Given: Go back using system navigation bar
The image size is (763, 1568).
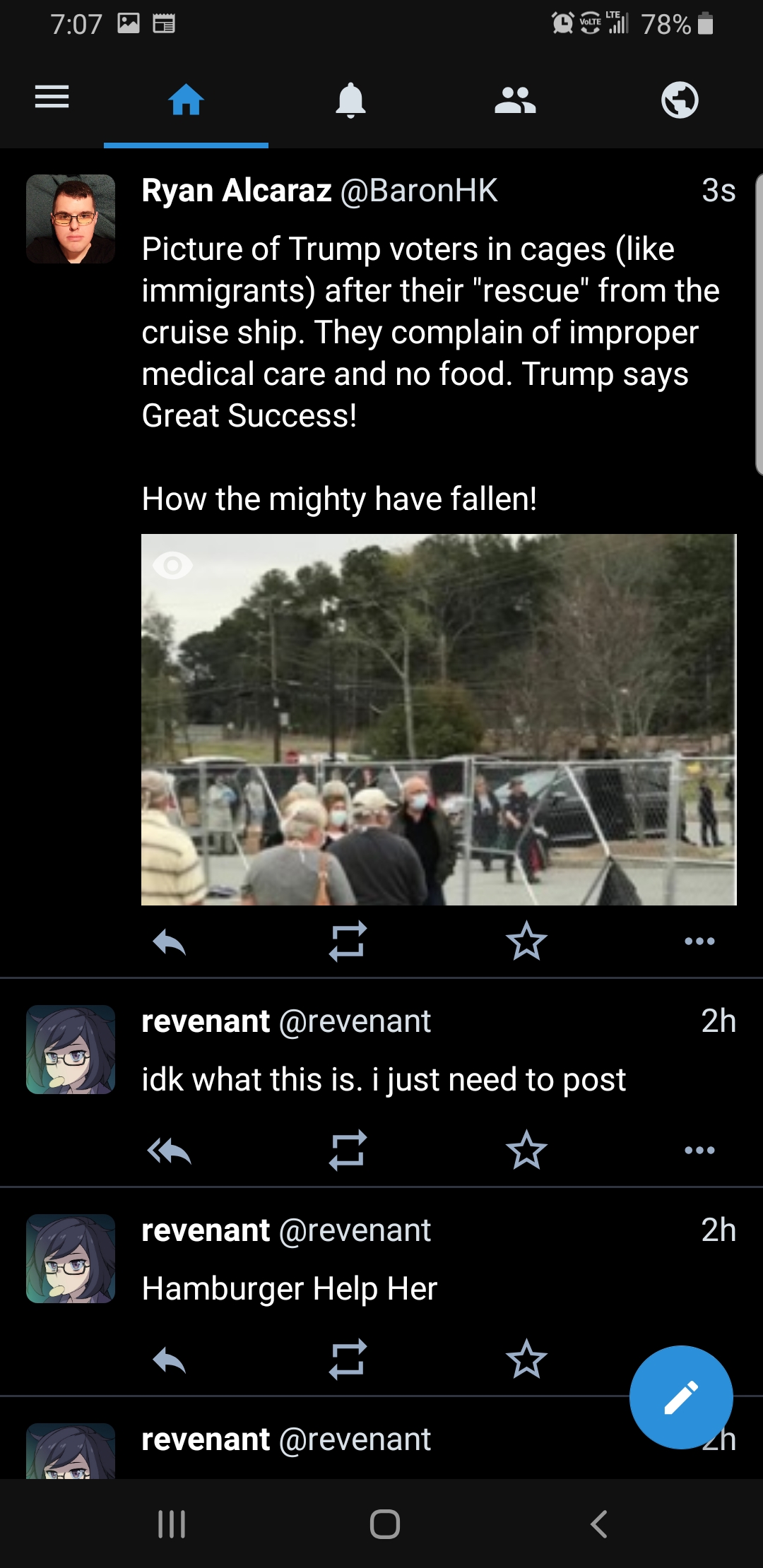Looking at the screenshot, I should click(599, 1524).
